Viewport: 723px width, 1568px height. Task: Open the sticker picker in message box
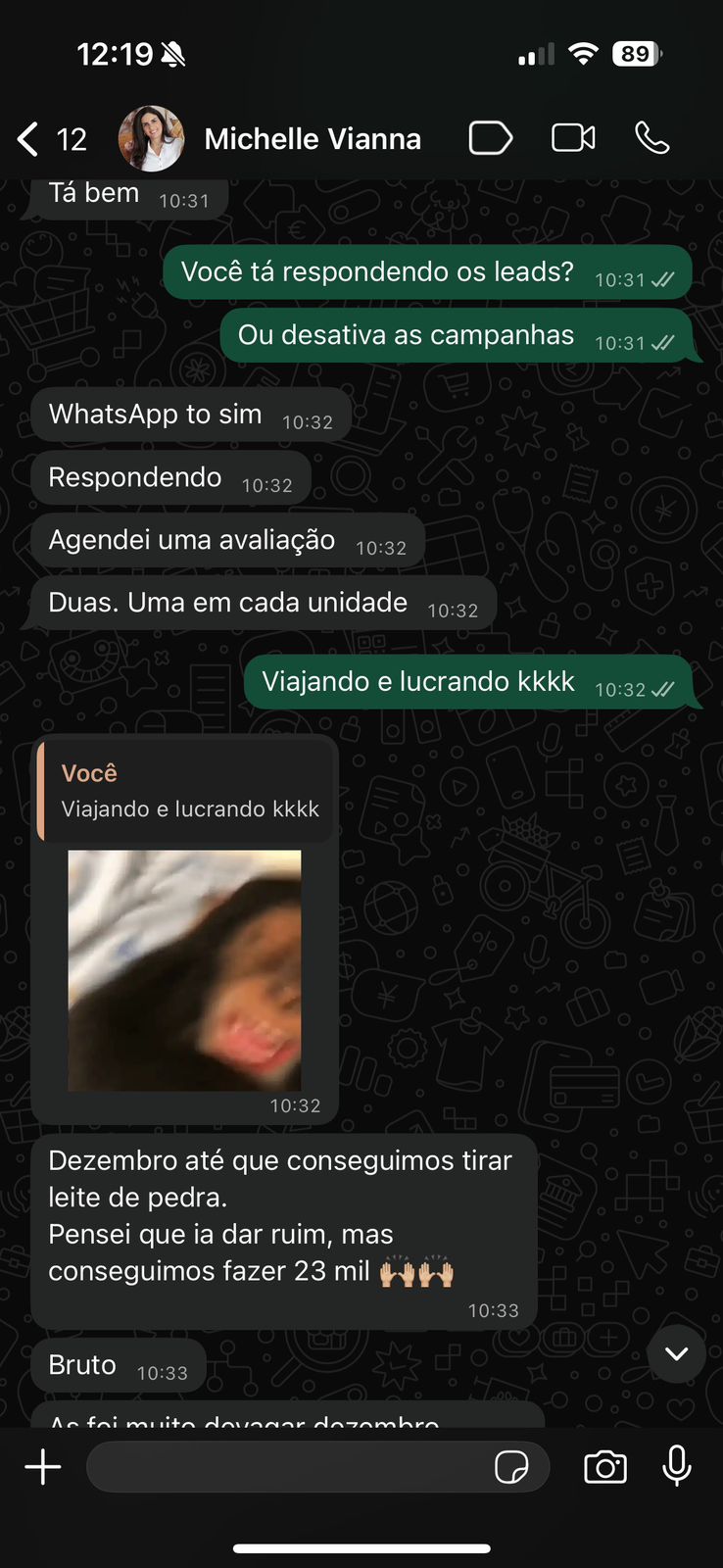[511, 1467]
